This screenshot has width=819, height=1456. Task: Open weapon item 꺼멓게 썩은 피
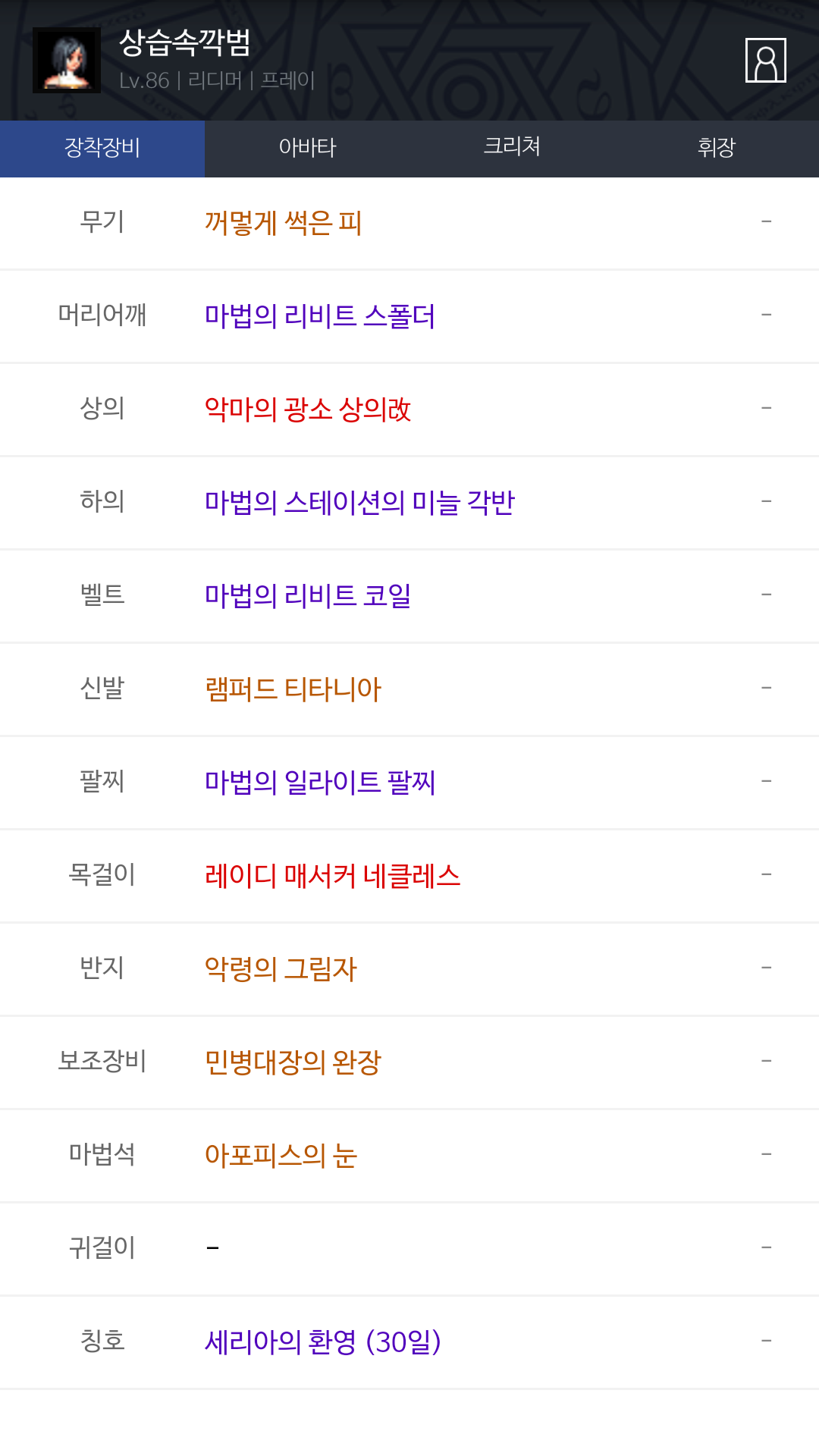[283, 223]
